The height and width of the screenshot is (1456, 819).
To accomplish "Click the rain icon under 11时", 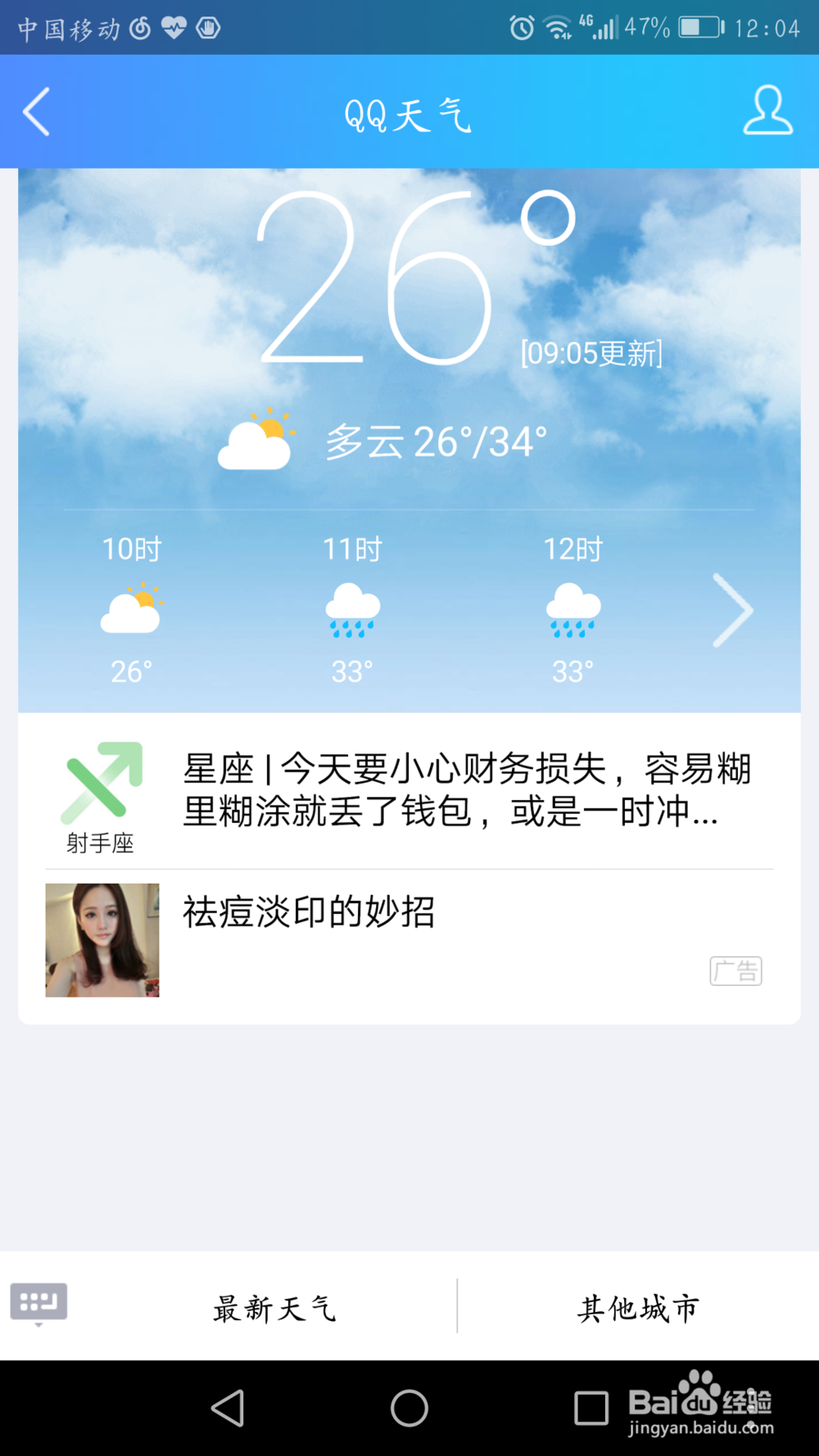I will pos(352,614).
